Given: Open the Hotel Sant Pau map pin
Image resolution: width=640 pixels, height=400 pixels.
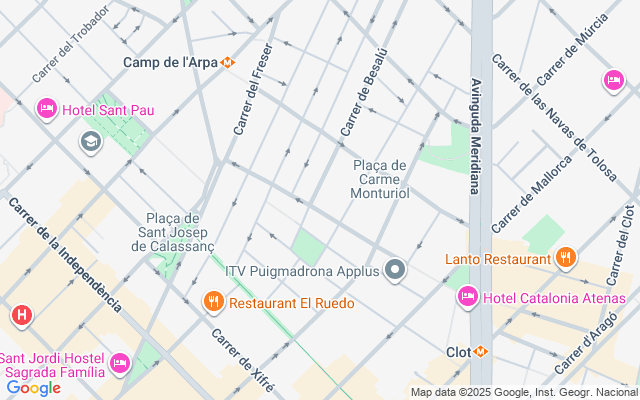Looking at the screenshot, I should click(47, 109).
